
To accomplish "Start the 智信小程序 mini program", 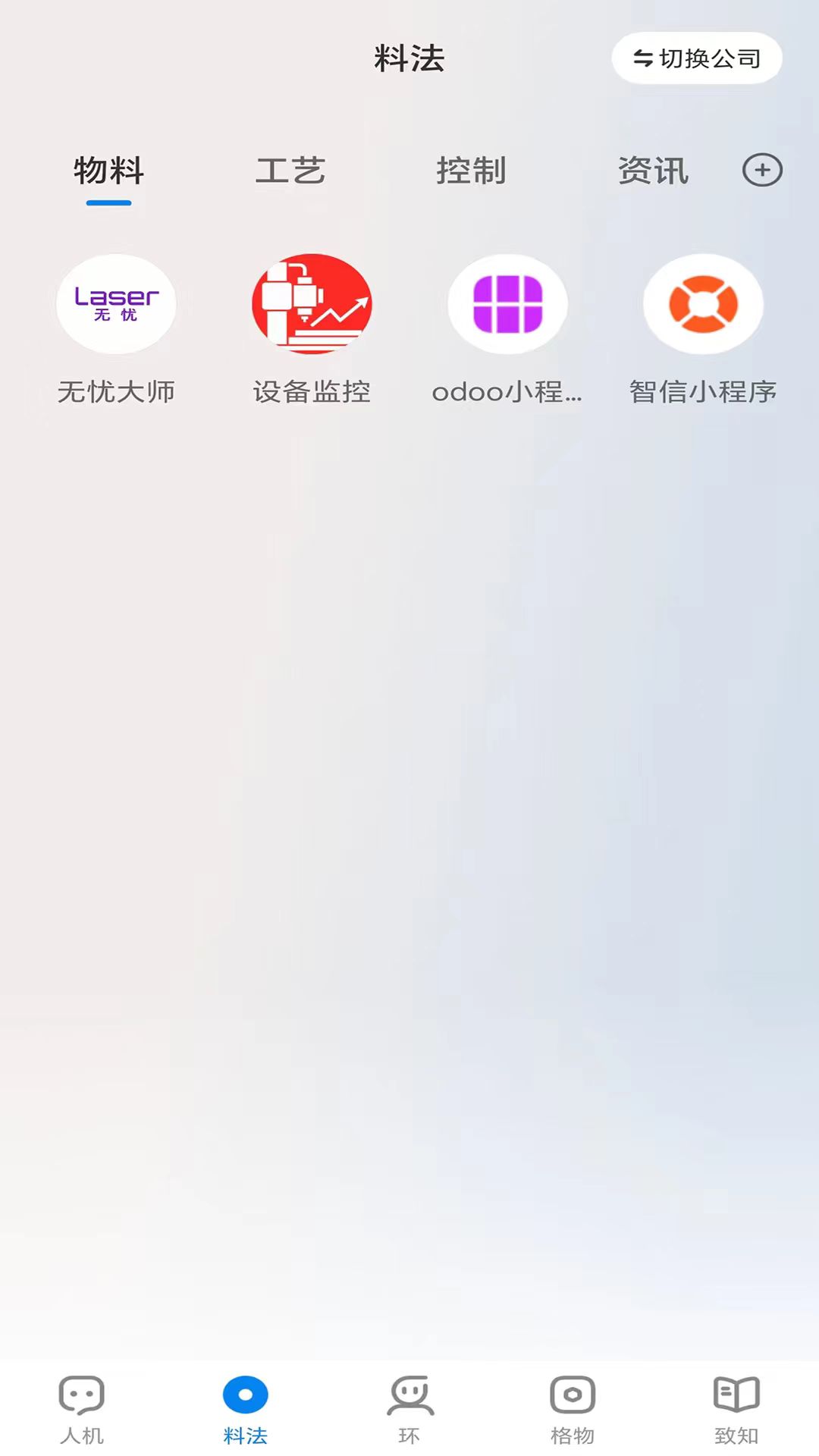I will coord(703,303).
